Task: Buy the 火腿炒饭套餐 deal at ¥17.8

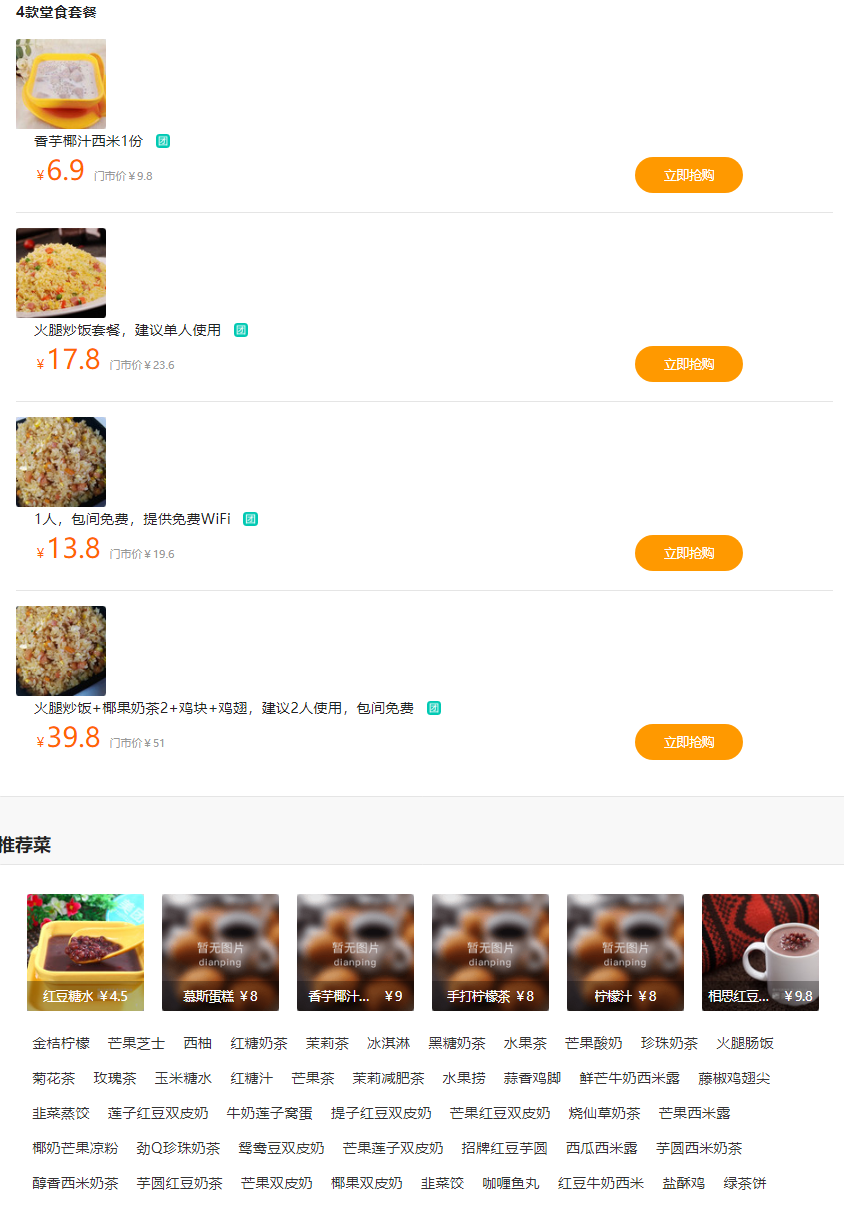Action: click(688, 364)
